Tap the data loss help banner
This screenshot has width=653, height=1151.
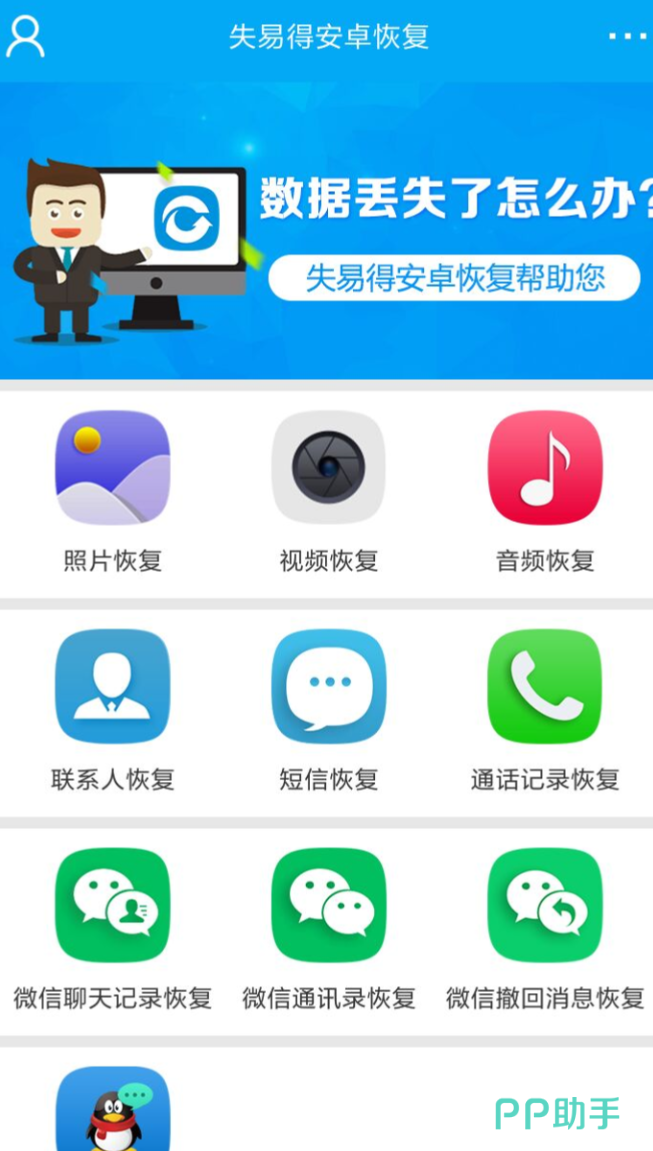click(x=326, y=230)
